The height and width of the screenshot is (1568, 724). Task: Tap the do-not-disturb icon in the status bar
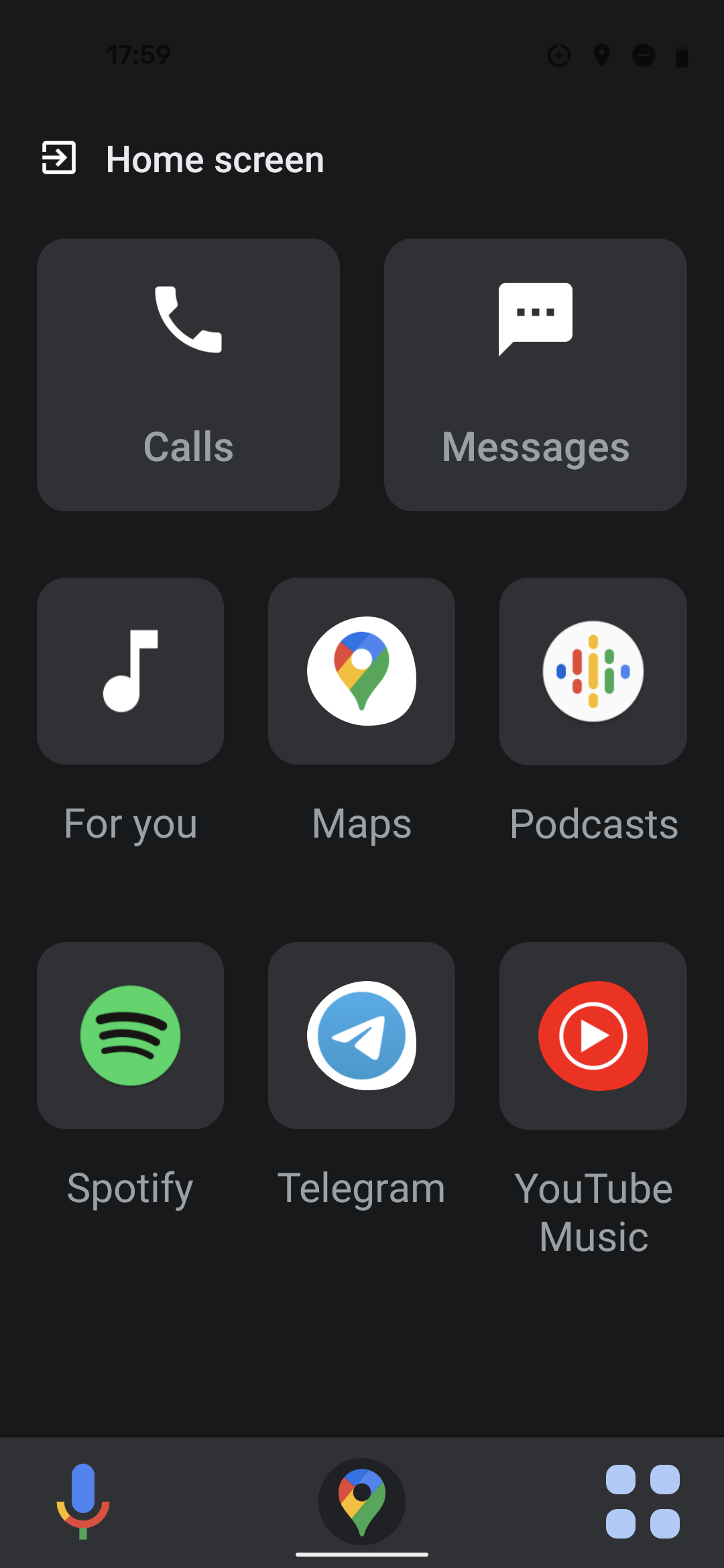click(x=644, y=56)
